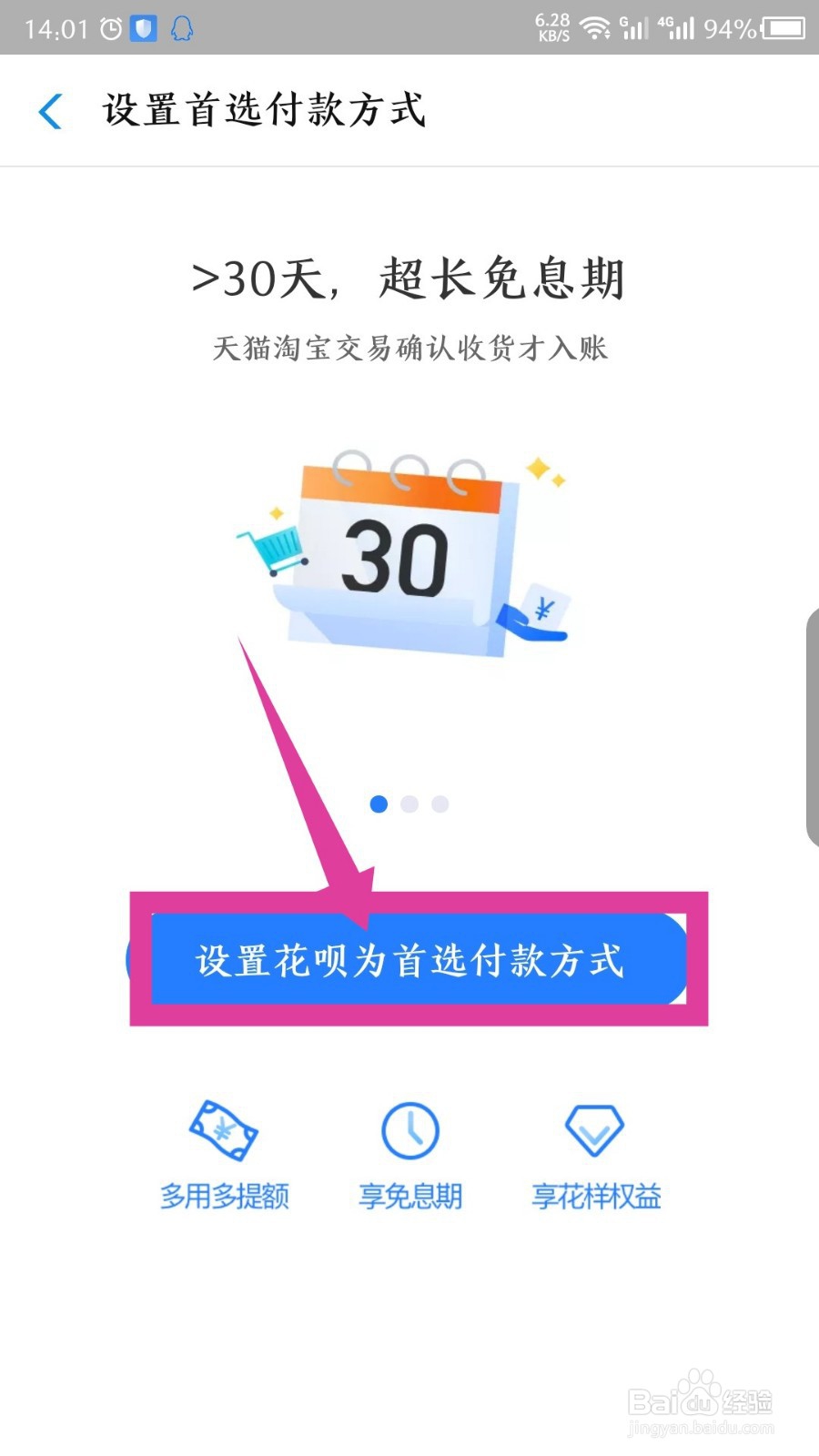Tap the Wi-Fi status icon
Image resolution: width=819 pixels, height=1456 pixels.
(x=596, y=25)
